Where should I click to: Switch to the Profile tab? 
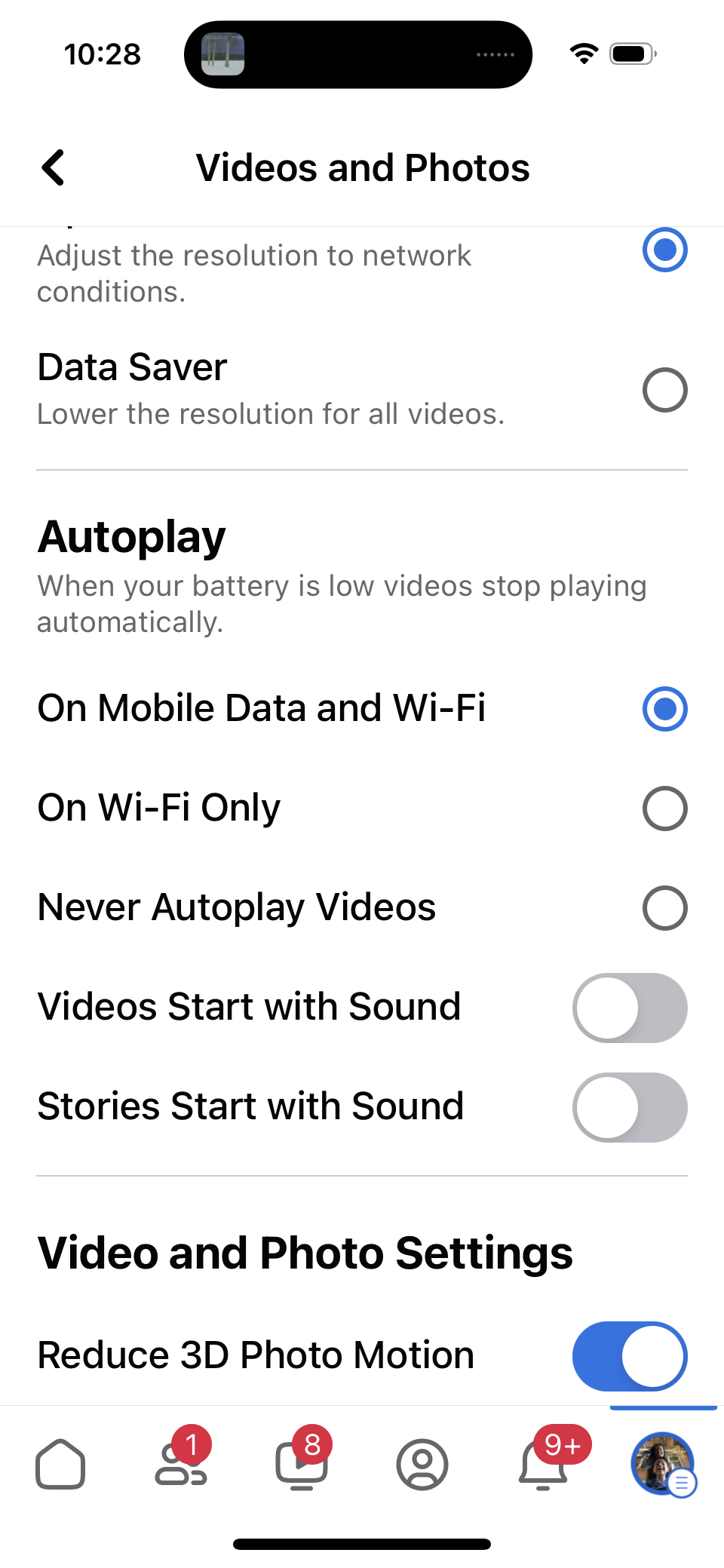point(422,1464)
